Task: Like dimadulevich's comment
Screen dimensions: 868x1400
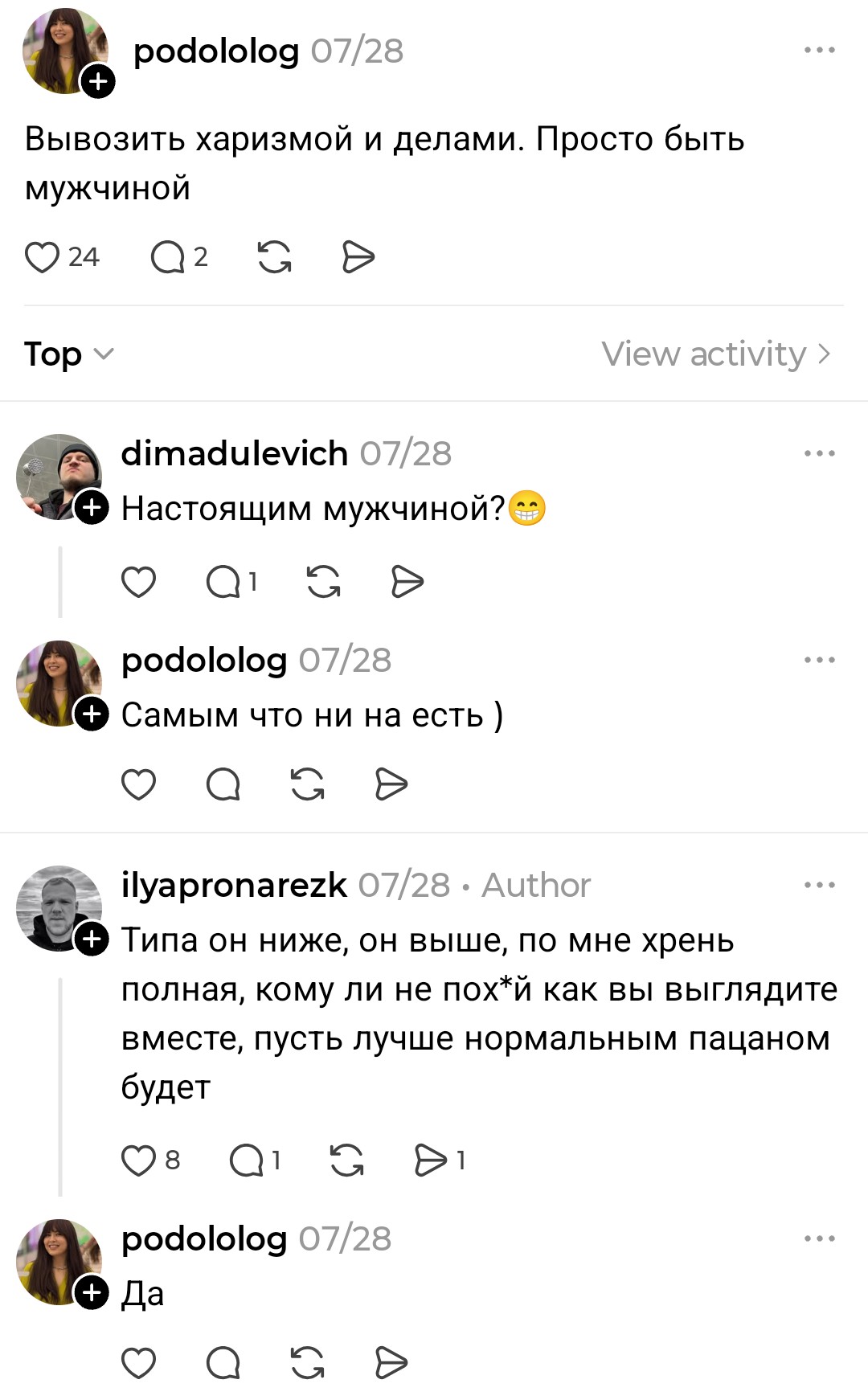Action: pos(138,582)
